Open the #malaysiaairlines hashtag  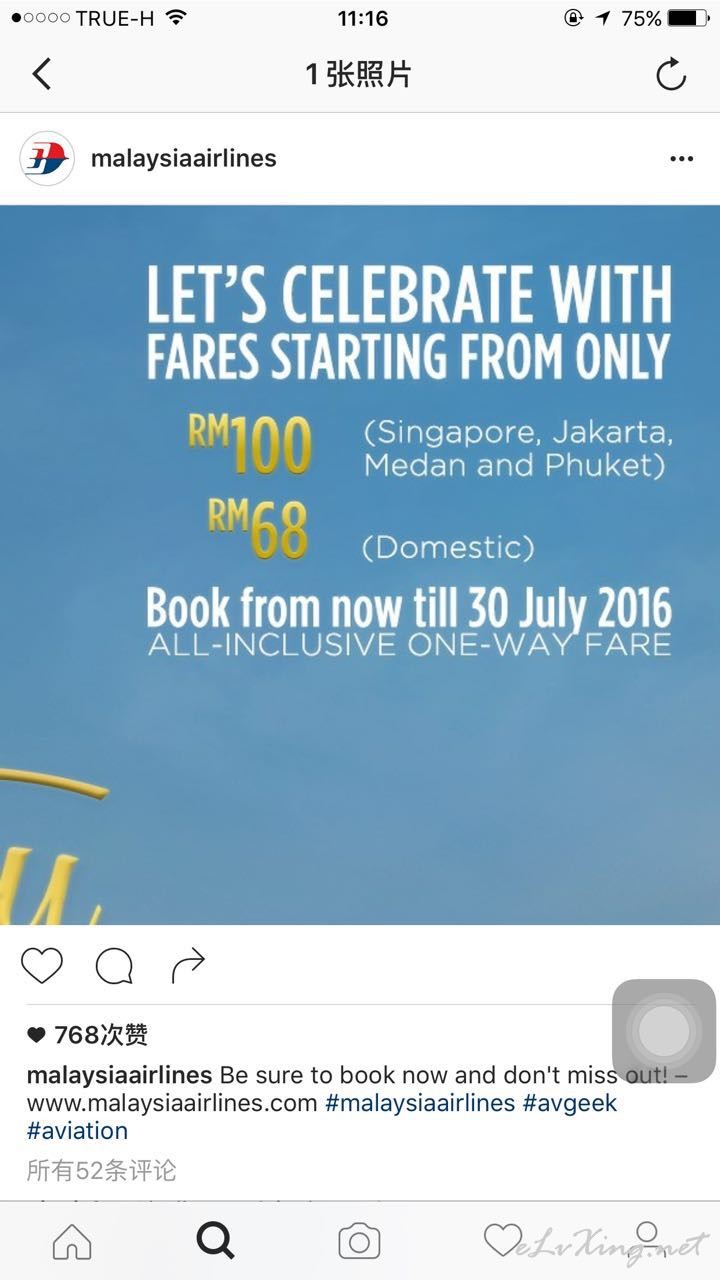[x=420, y=1103]
